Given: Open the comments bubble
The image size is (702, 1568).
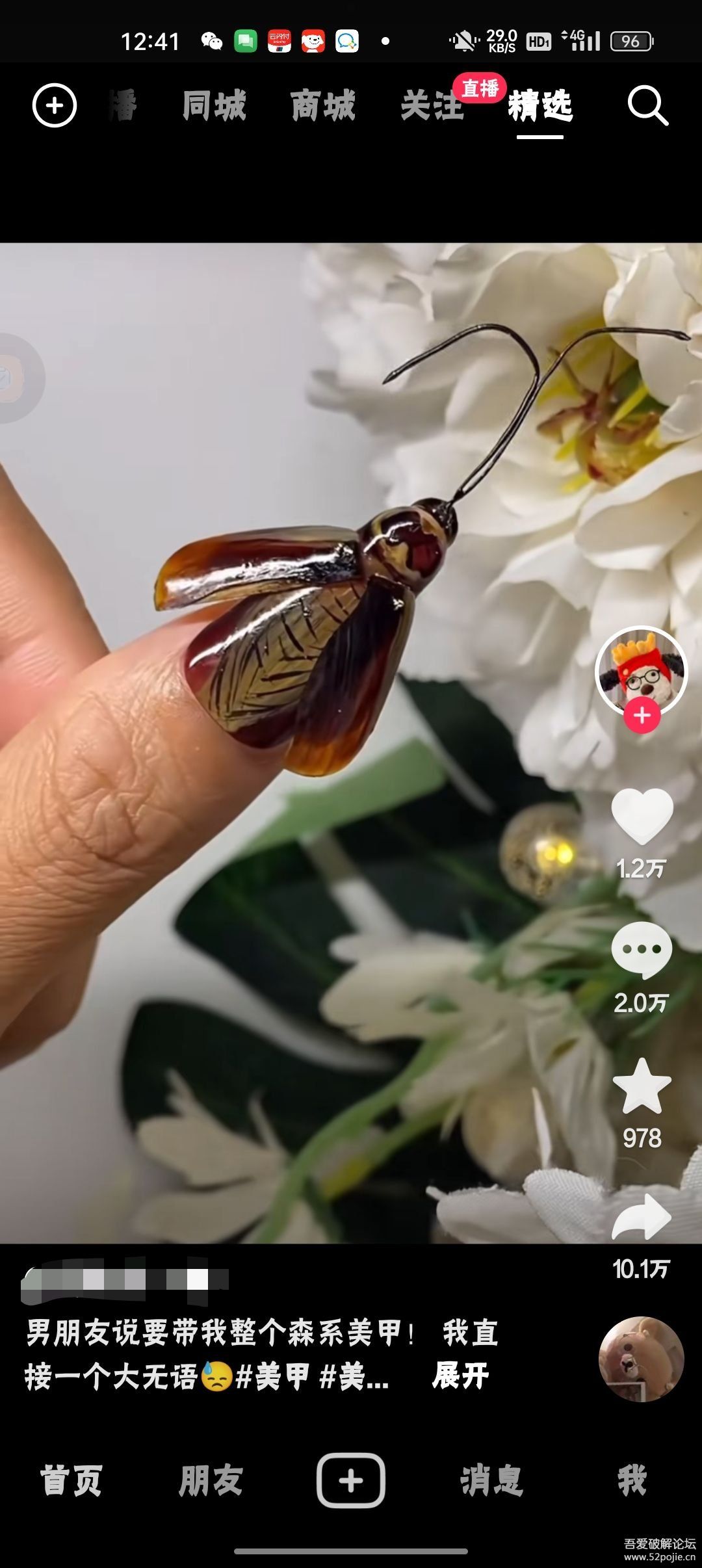Looking at the screenshot, I should point(642,949).
